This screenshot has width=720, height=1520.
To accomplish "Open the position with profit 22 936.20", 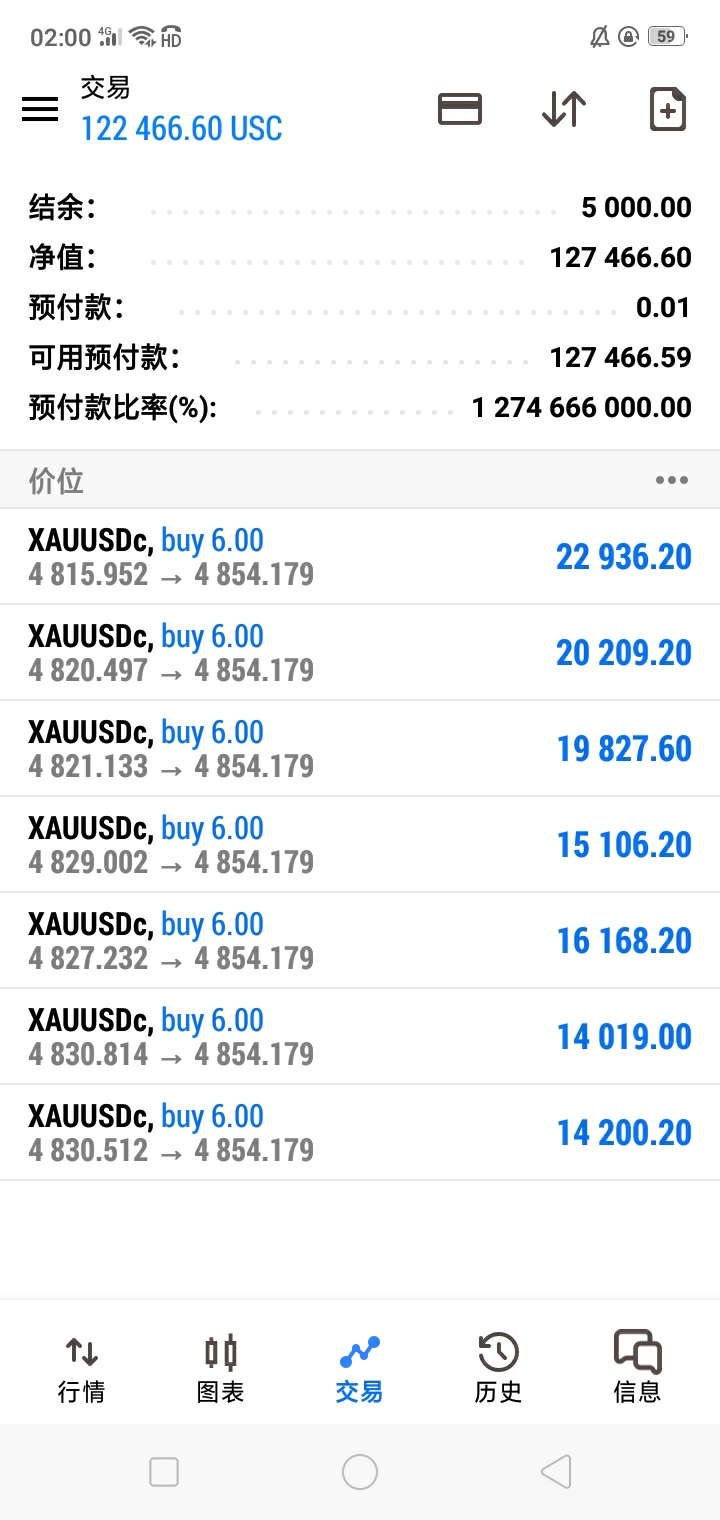I will click(360, 557).
